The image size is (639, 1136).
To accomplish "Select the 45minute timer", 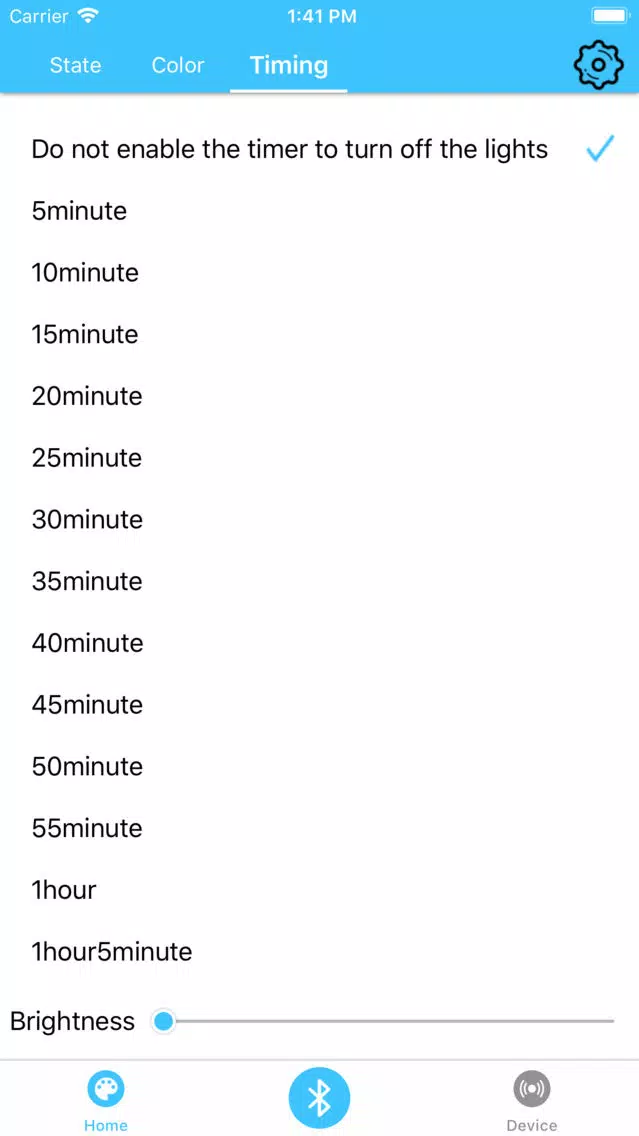I will (87, 705).
